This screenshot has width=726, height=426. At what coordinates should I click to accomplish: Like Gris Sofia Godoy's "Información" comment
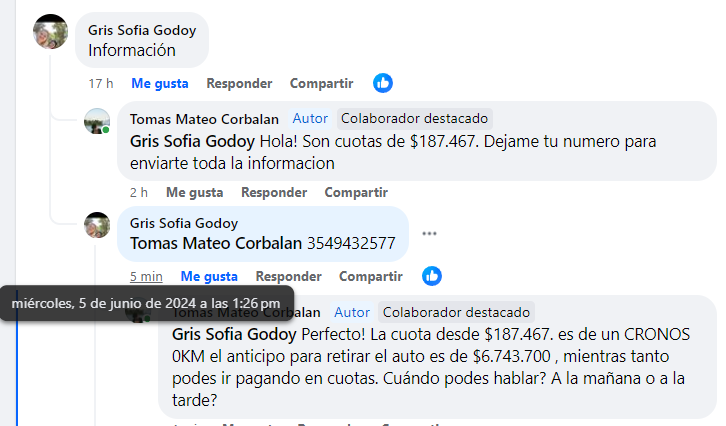point(159,83)
